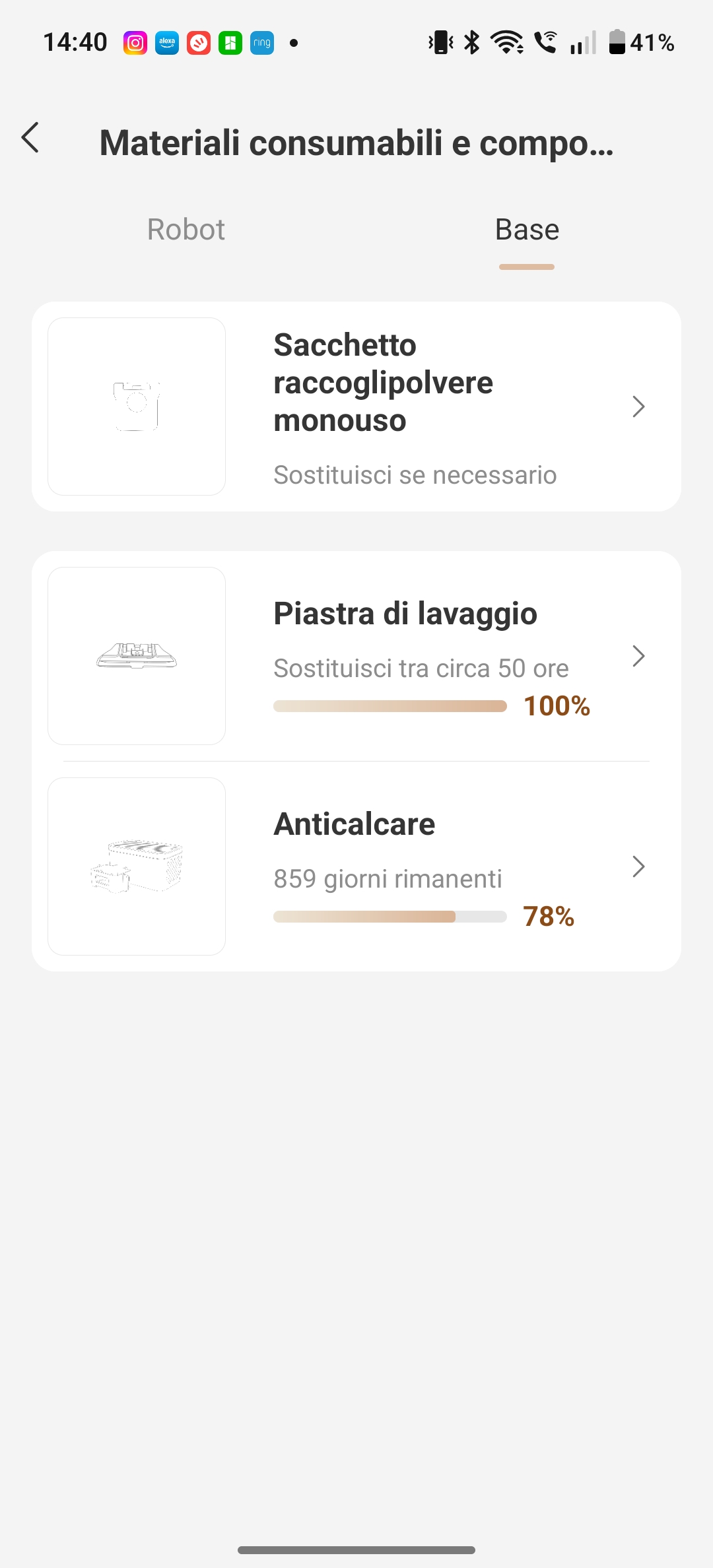This screenshot has height=1568, width=713.
Task: View the Anticalcare consumable details
Action: (356, 866)
